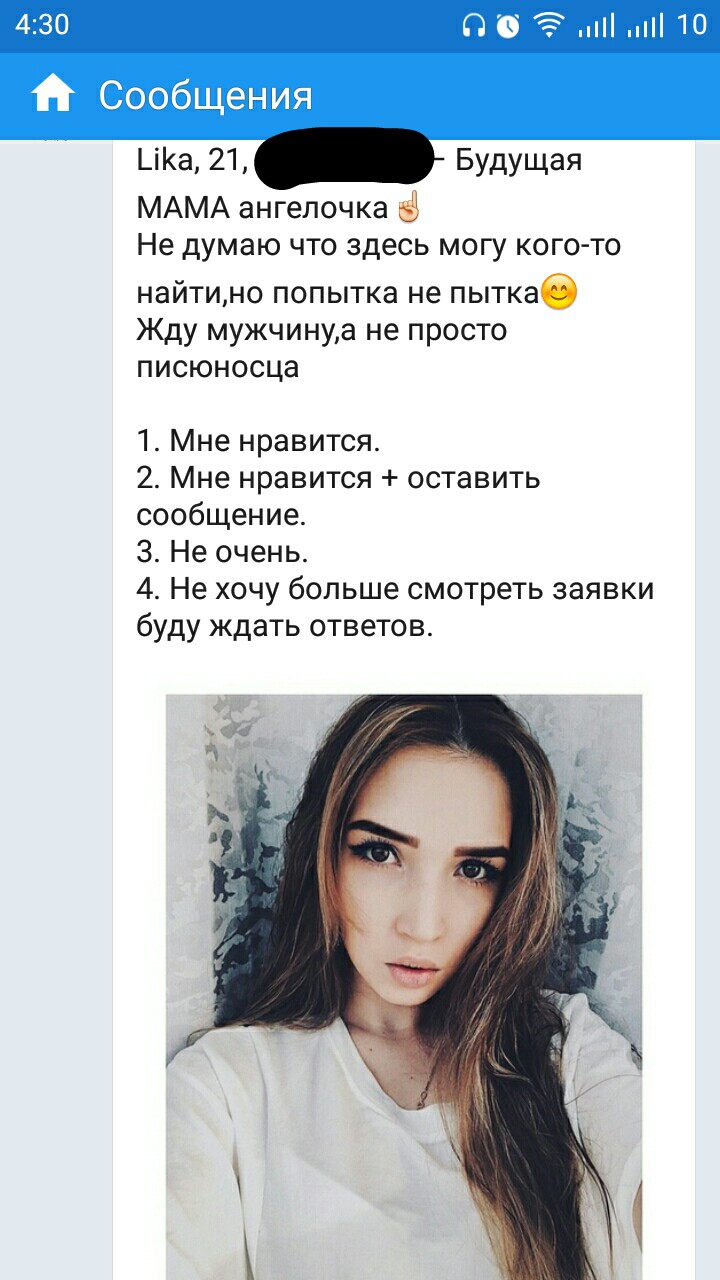Open the attached photo in the message
The width and height of the screenshot is (720, 1280).
404,987
